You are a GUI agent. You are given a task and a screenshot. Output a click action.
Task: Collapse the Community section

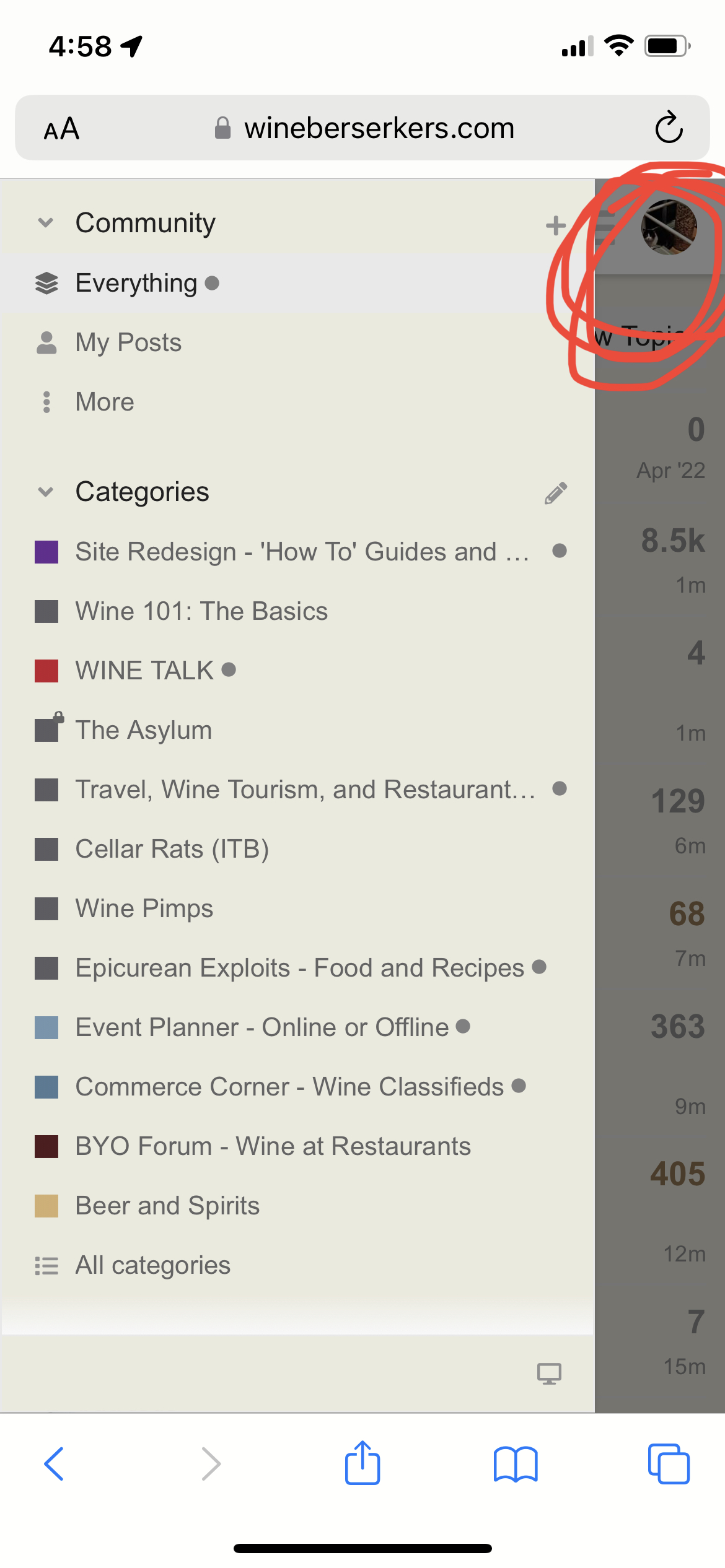tap(46, 223)
